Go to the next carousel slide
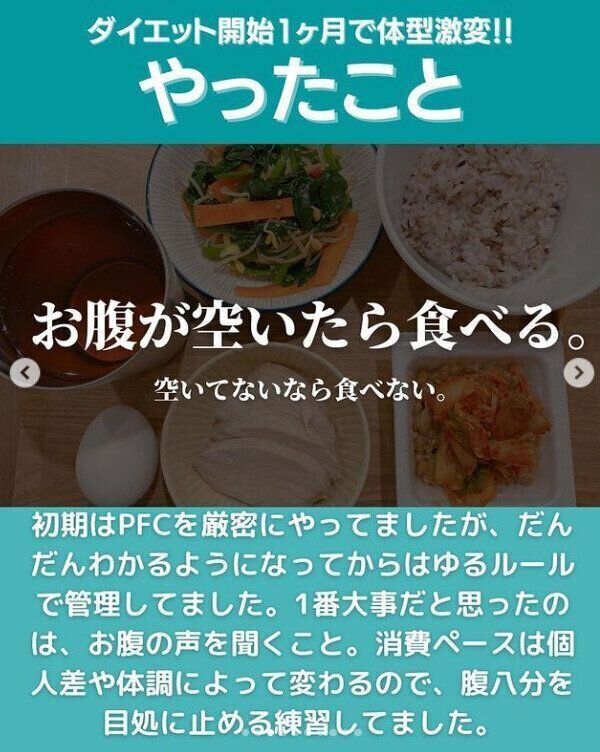This screenshot has height=752, width=600. pyautogui.click(x=577, y=373)
